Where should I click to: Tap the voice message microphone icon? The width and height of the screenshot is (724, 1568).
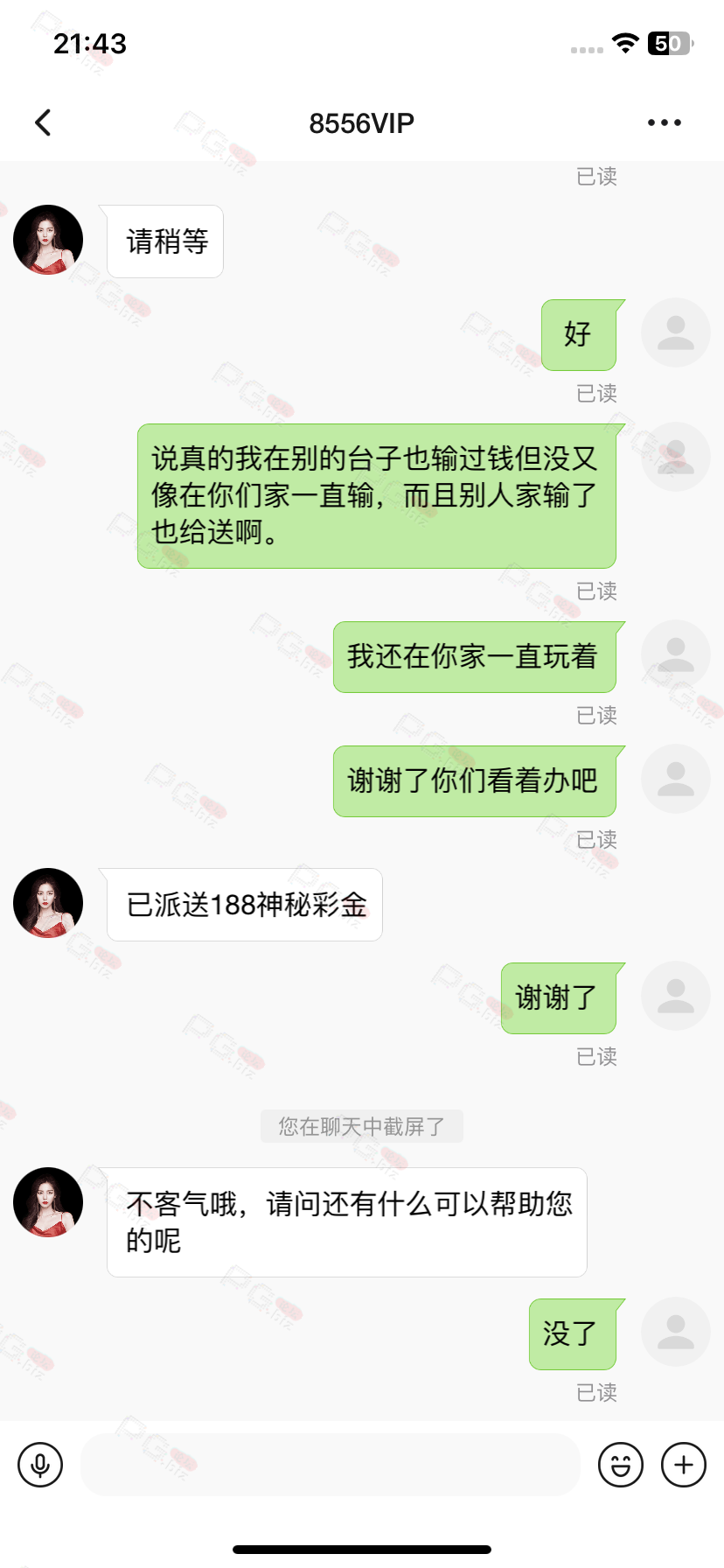point(40,1464)
